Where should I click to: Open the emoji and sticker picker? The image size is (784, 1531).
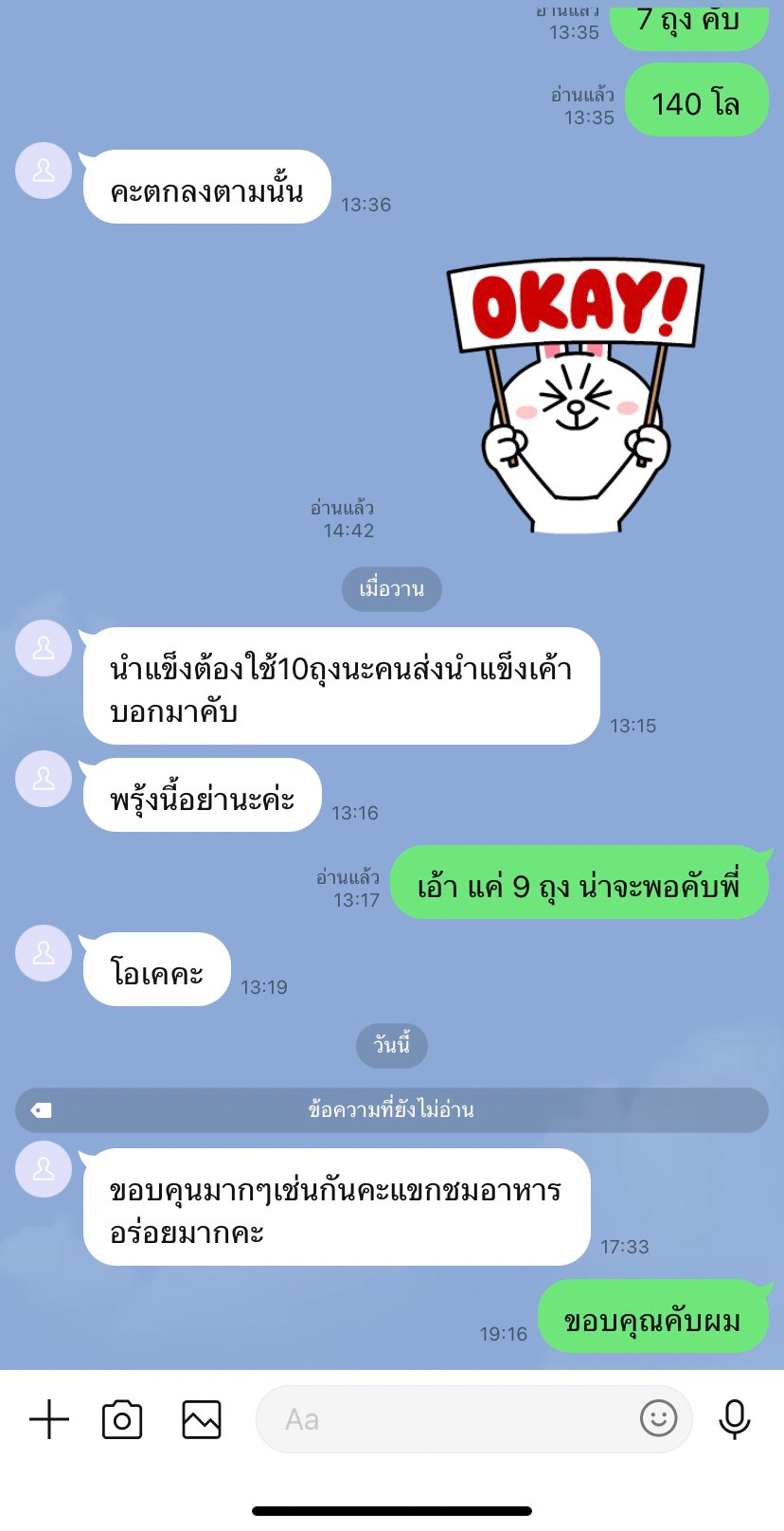point(658,1419)
